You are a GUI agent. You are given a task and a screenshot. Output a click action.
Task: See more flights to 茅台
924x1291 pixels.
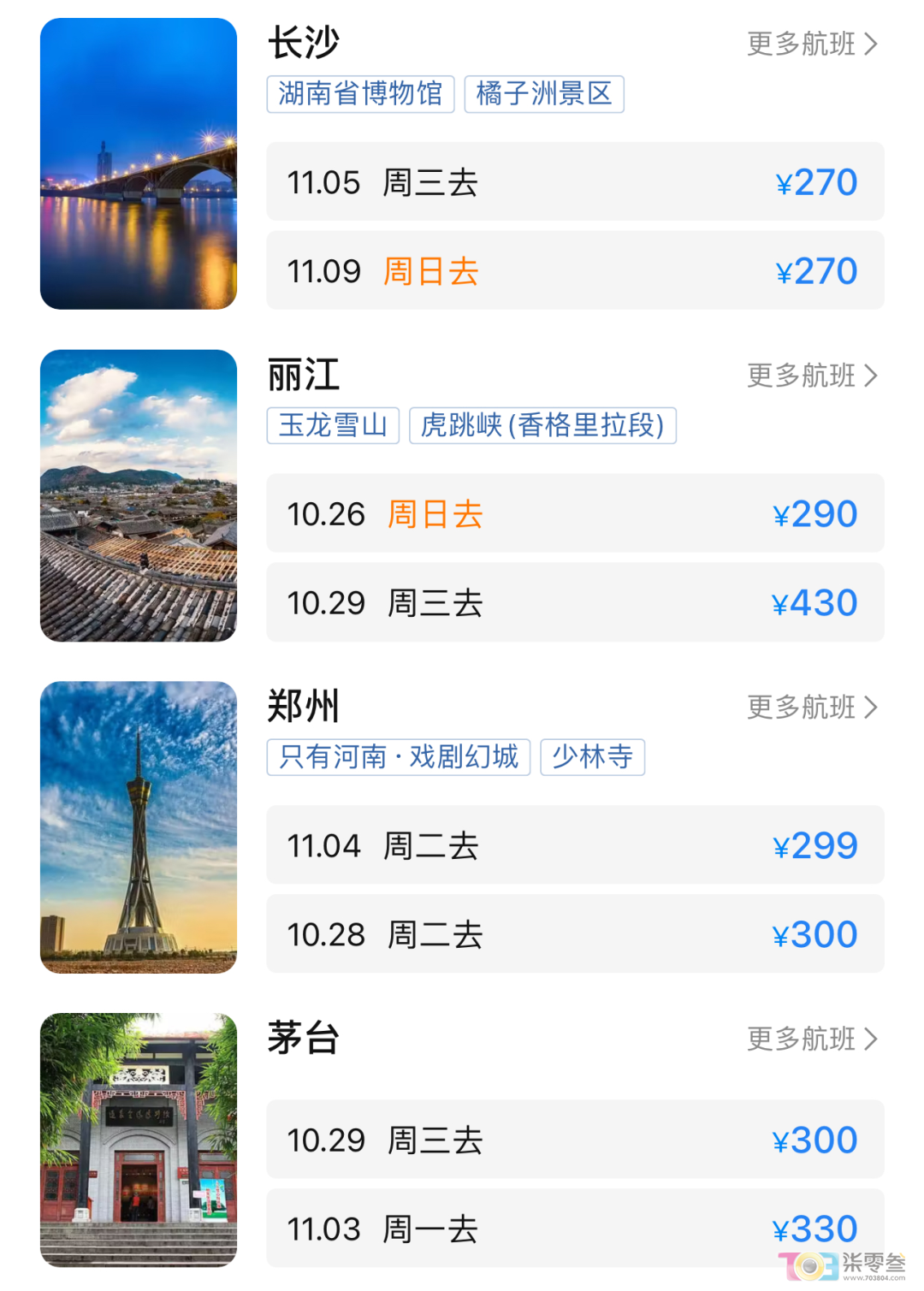tap(812, 1039)
